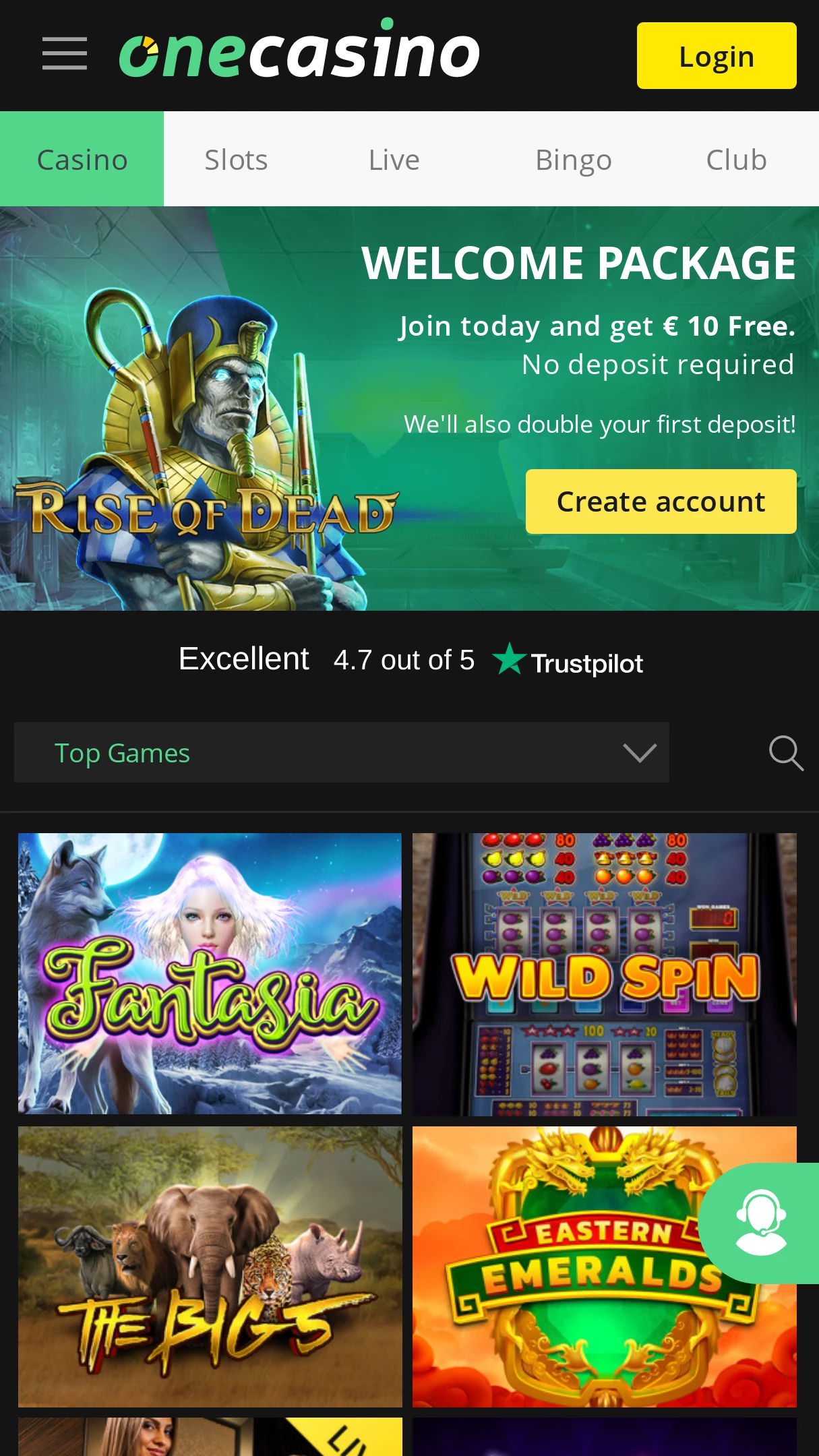
Task: Tap the Login button
Action: 717,56
